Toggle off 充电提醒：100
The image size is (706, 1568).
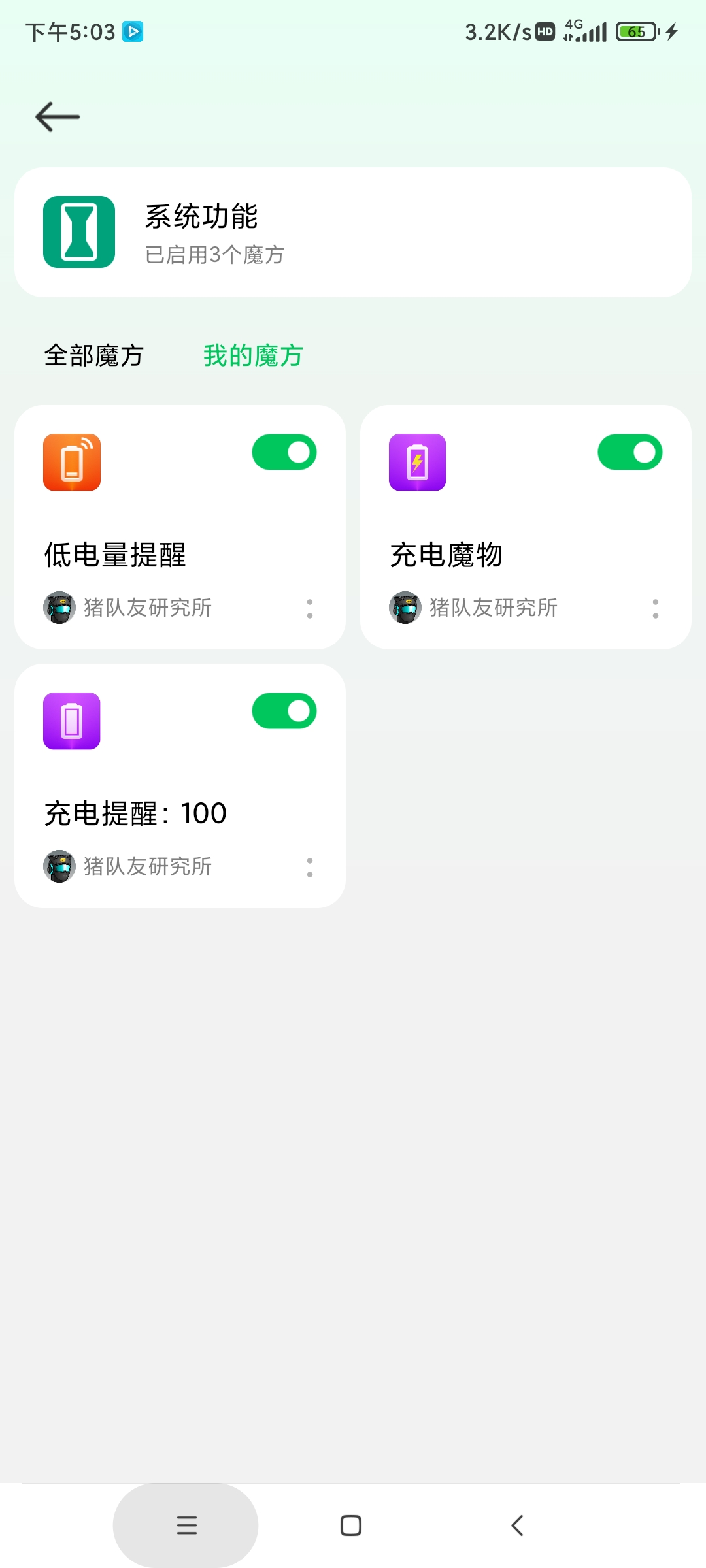click(x=284, y=711)
